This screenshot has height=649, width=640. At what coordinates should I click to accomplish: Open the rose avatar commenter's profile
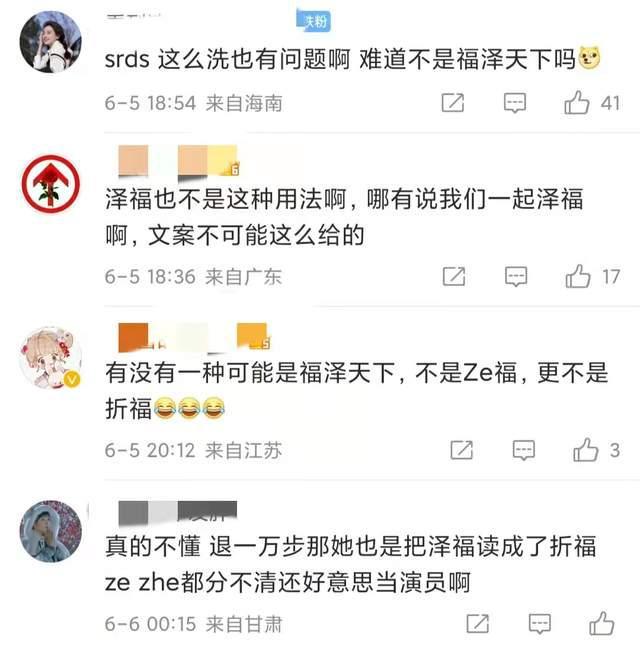(50, 183)
